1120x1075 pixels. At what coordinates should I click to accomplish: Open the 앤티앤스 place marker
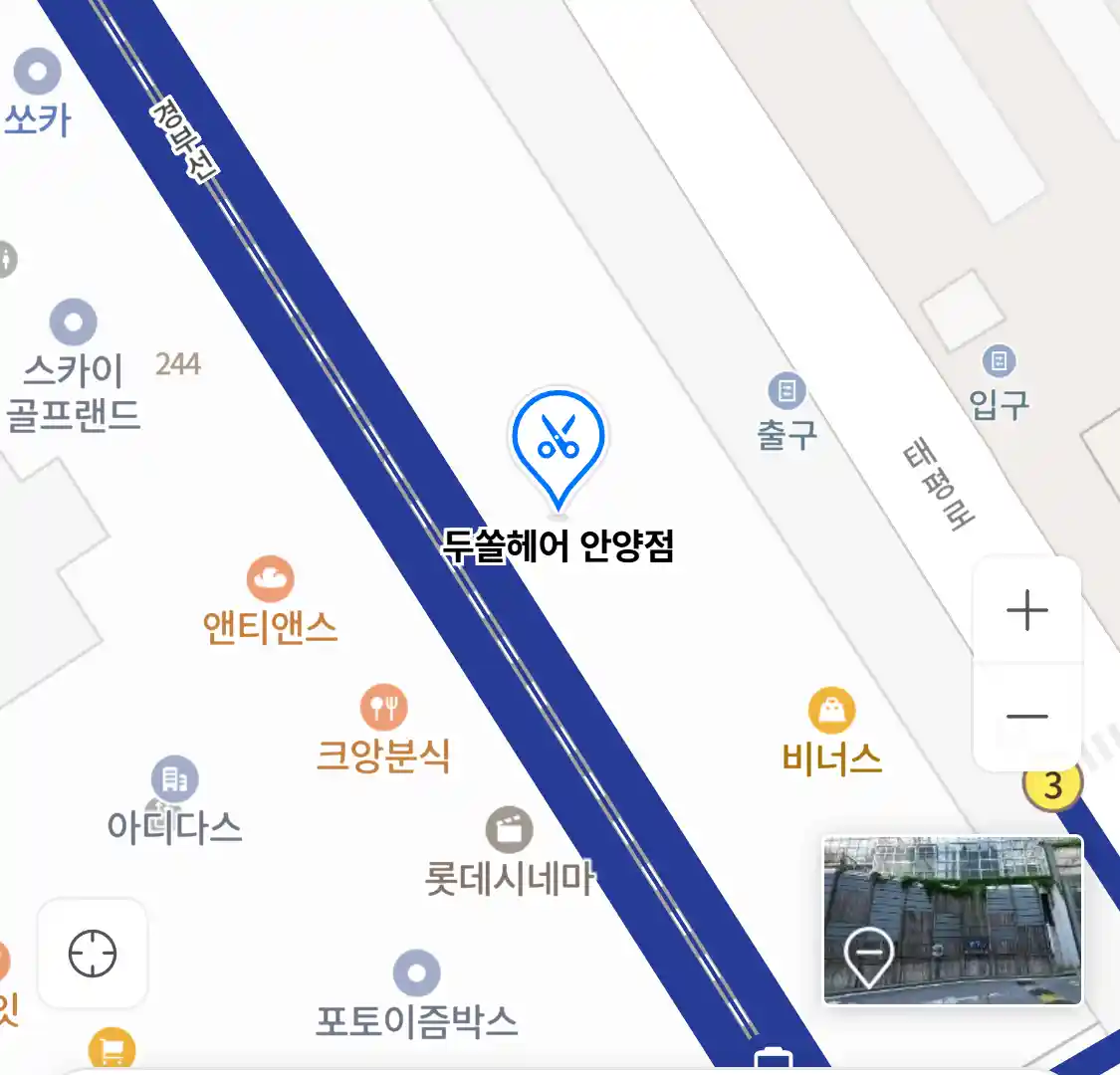pyautogui.click(x=270, y=580)
